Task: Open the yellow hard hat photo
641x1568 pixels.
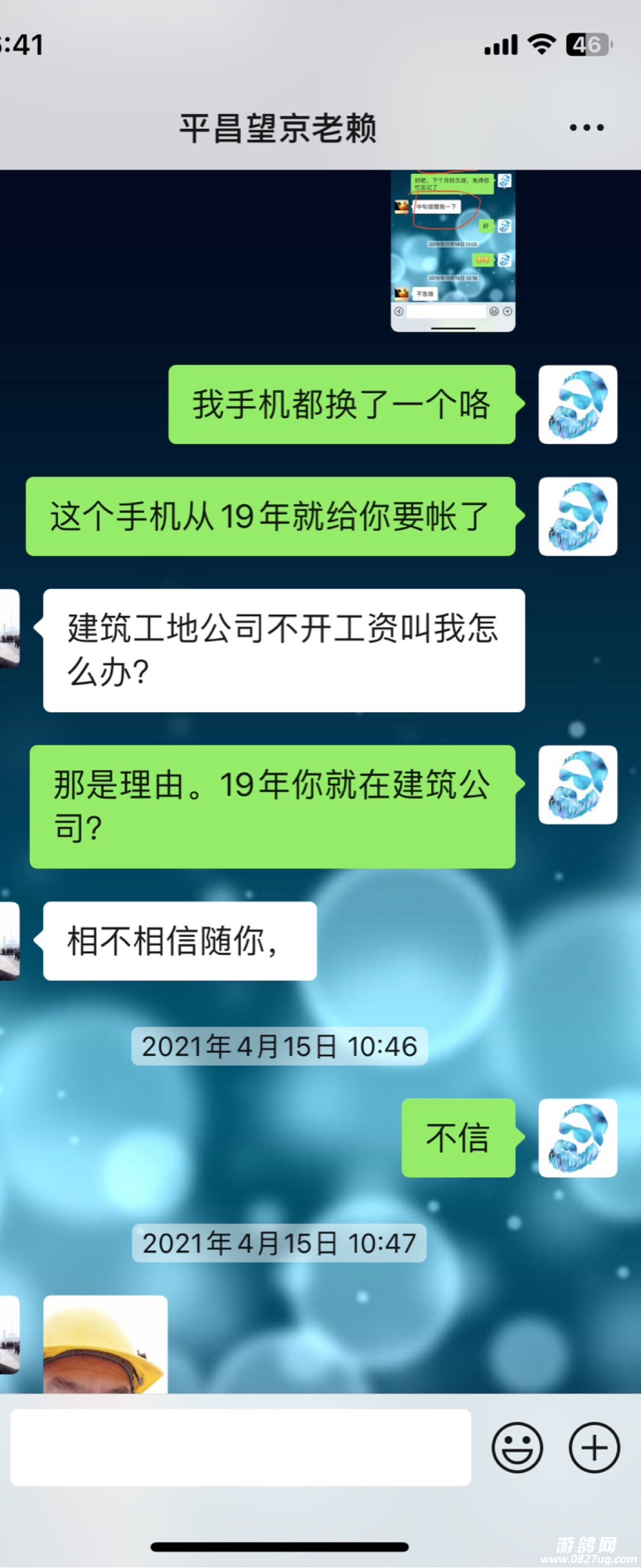Action: tap(105, 1344)
